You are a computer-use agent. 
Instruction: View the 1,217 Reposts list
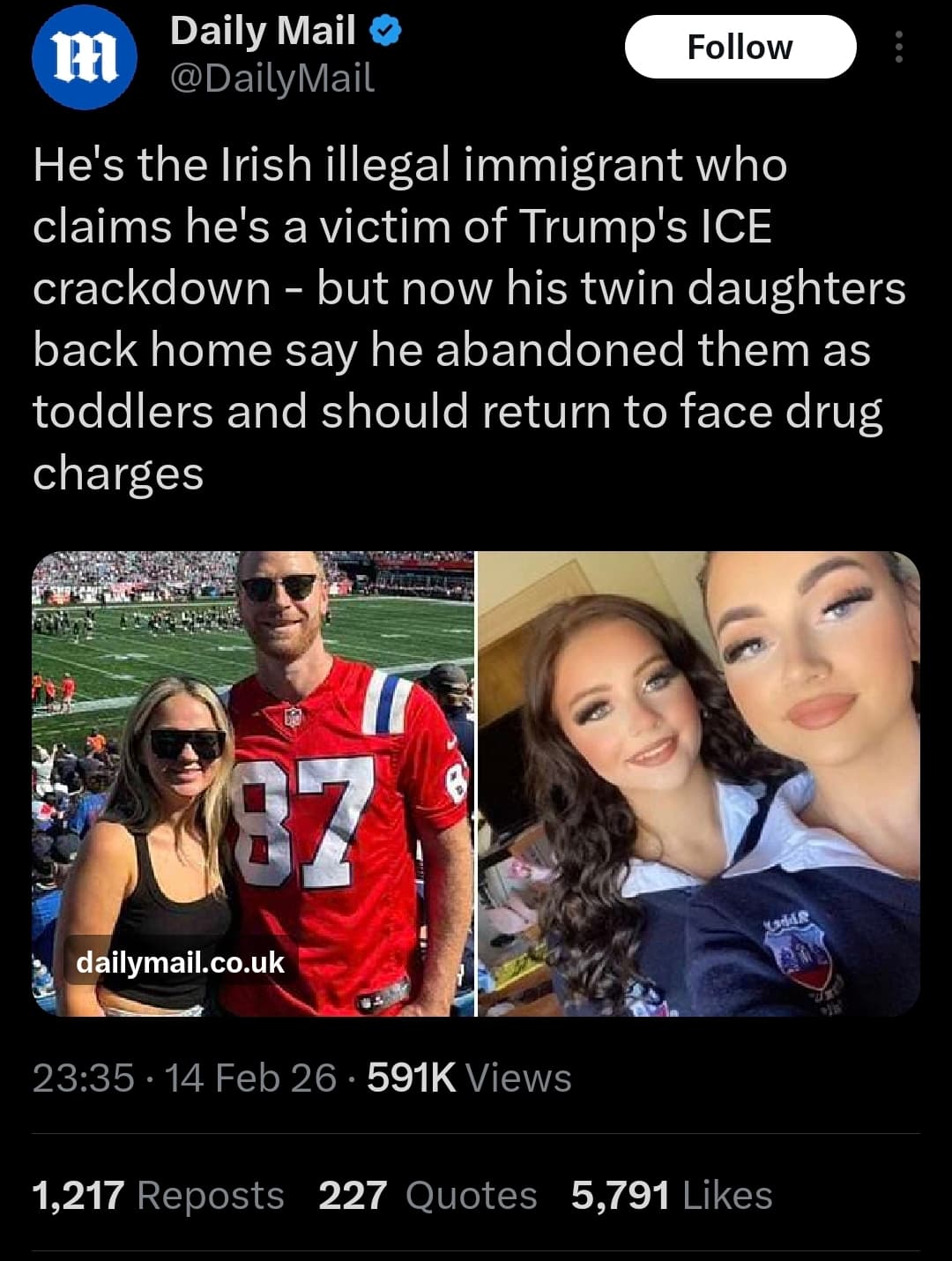pos(158,1196)
